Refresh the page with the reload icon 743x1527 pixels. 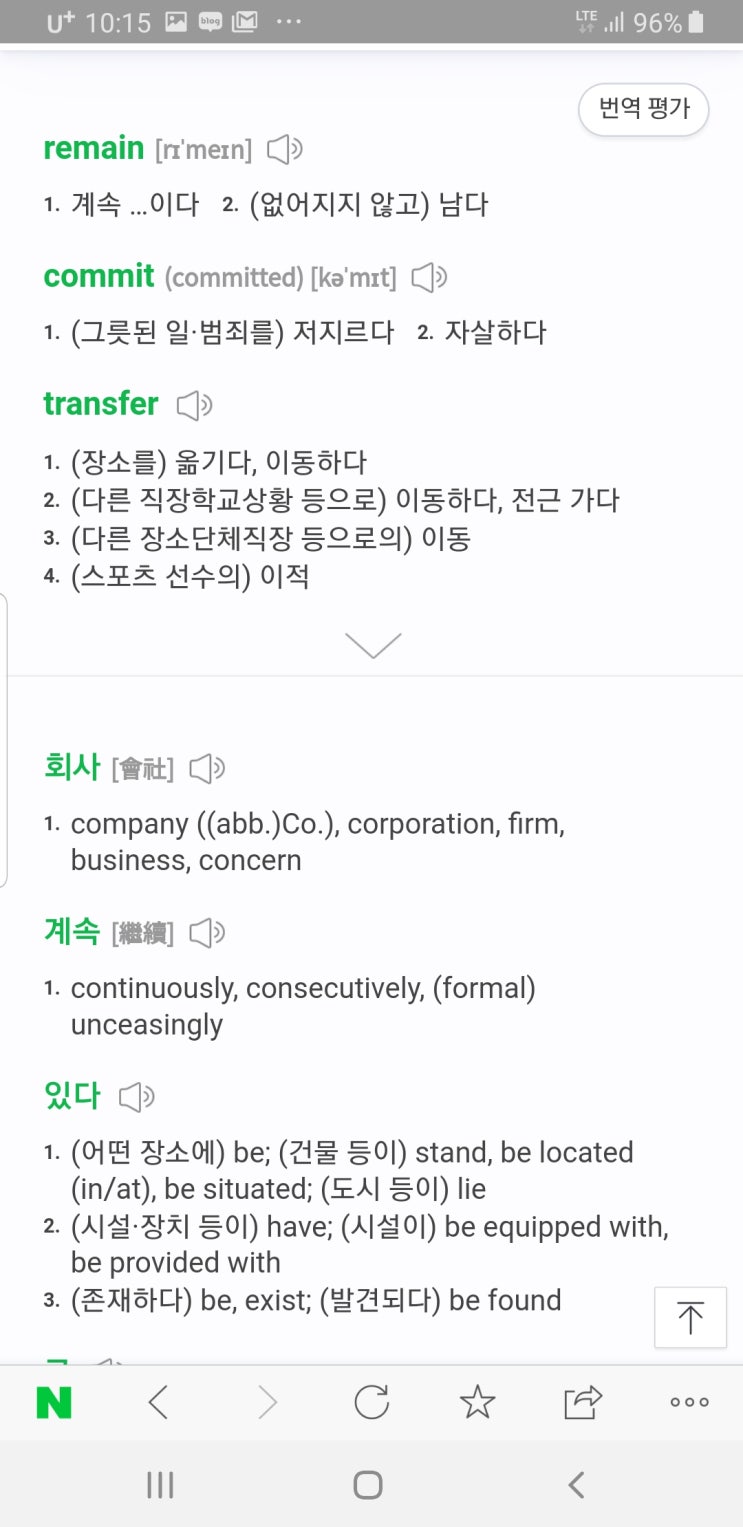pyautogui.click(x=371, y=1402)
